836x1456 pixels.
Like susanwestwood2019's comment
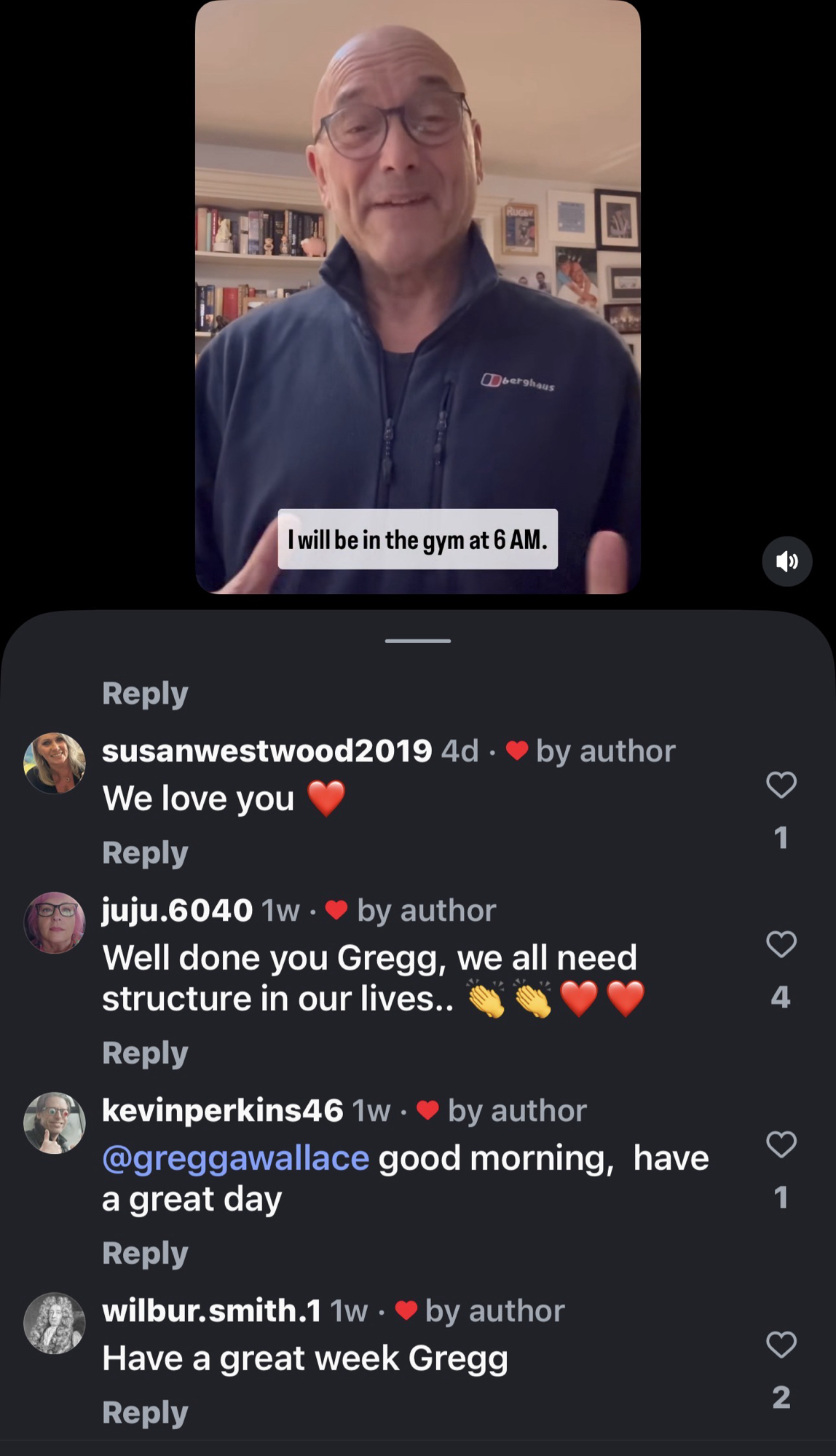click(781, 785)
